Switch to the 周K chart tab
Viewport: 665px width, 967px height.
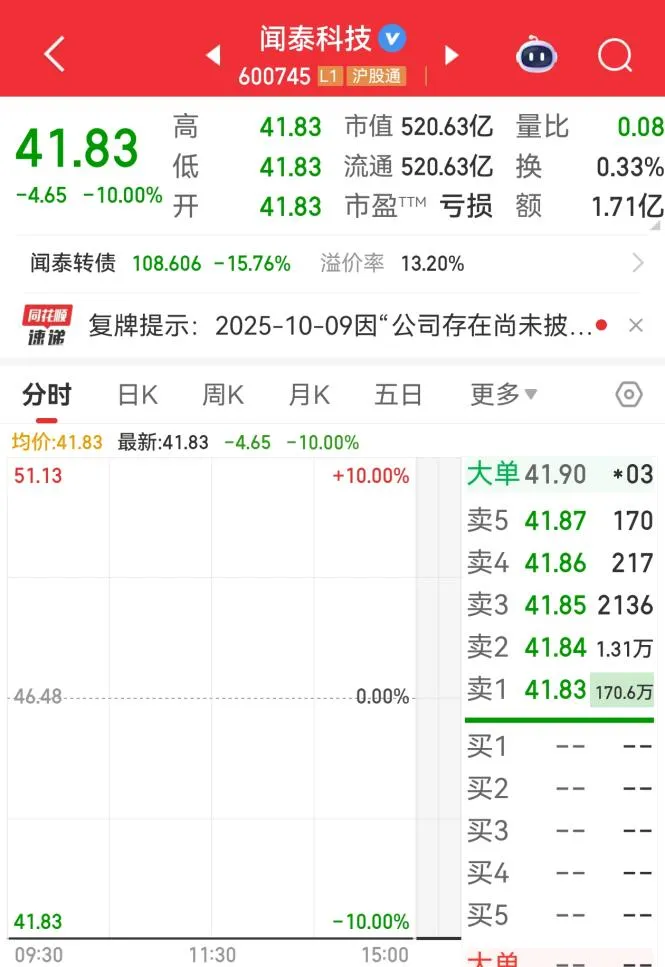(222, 395)
